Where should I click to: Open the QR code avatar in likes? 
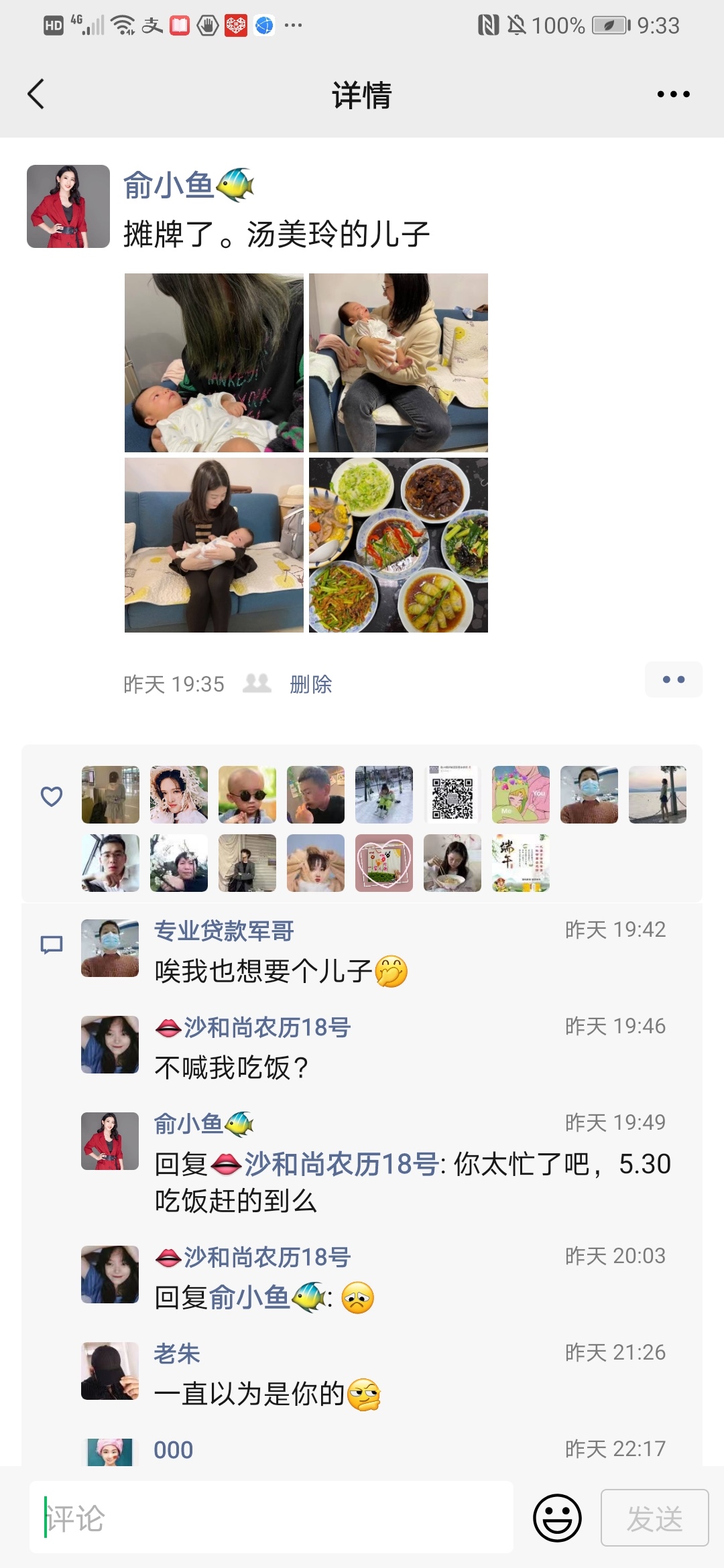[452, 795]
